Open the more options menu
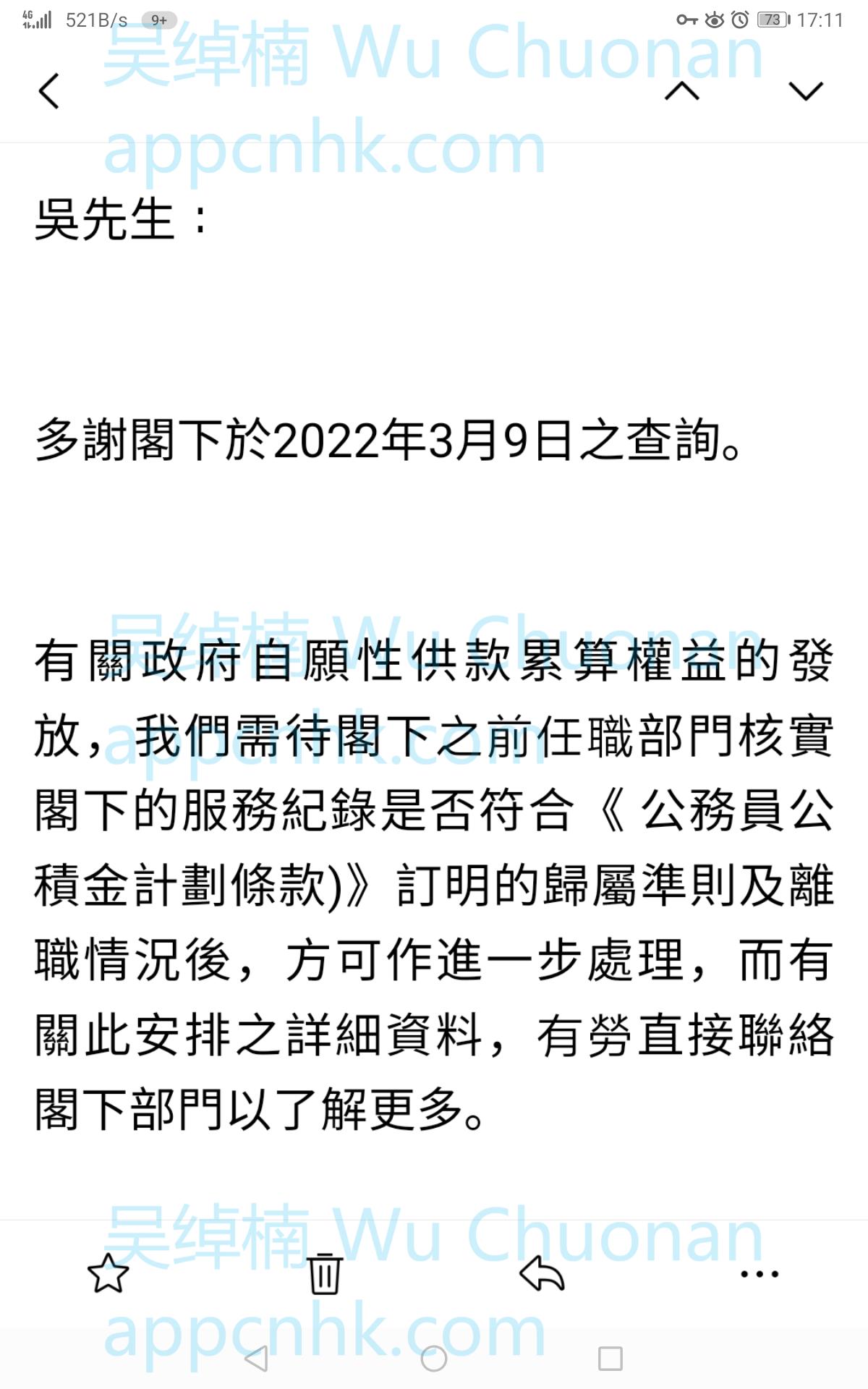This screenshot has height=1389, width=868. [x=759, y=1274]
